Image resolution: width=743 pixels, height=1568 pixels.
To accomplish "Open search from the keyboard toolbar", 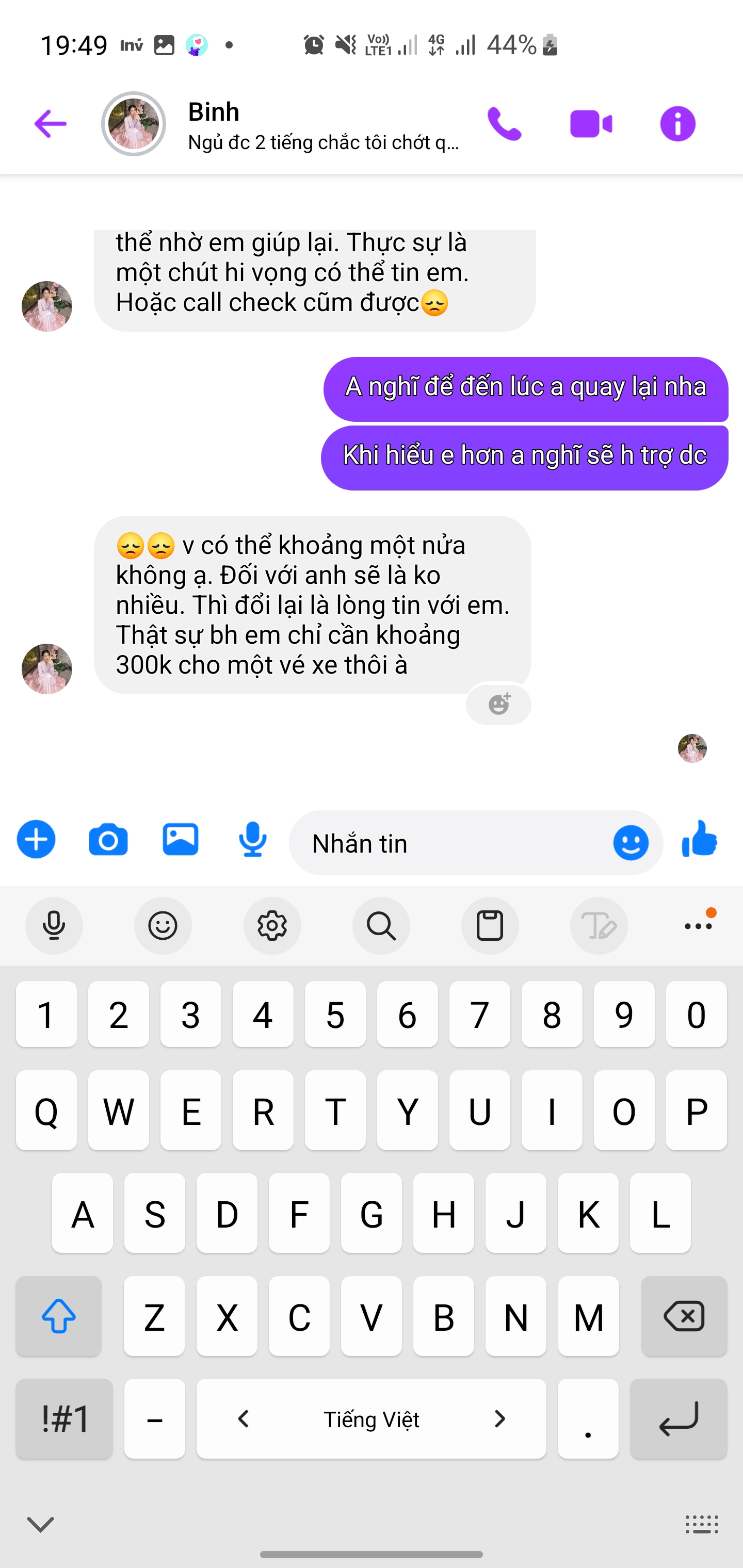I will 381,925.
